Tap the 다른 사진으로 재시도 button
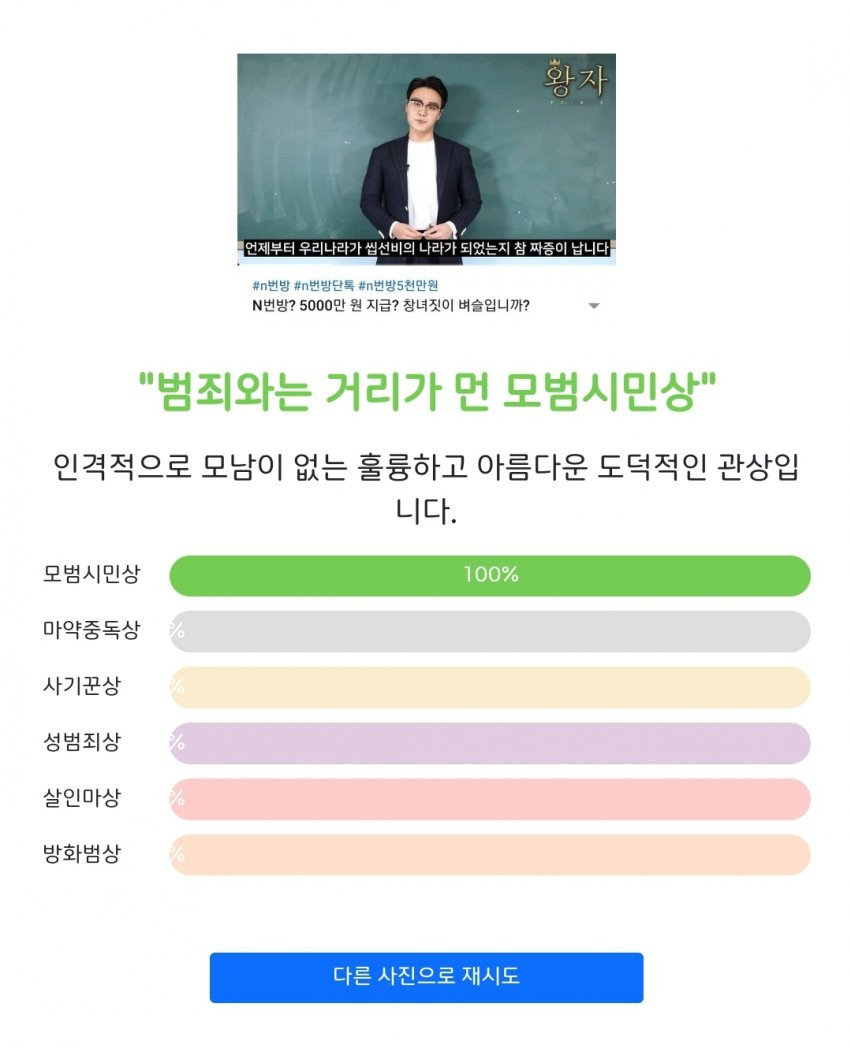This screenshot has width=850, height=1048. click(x=426, y=976)
